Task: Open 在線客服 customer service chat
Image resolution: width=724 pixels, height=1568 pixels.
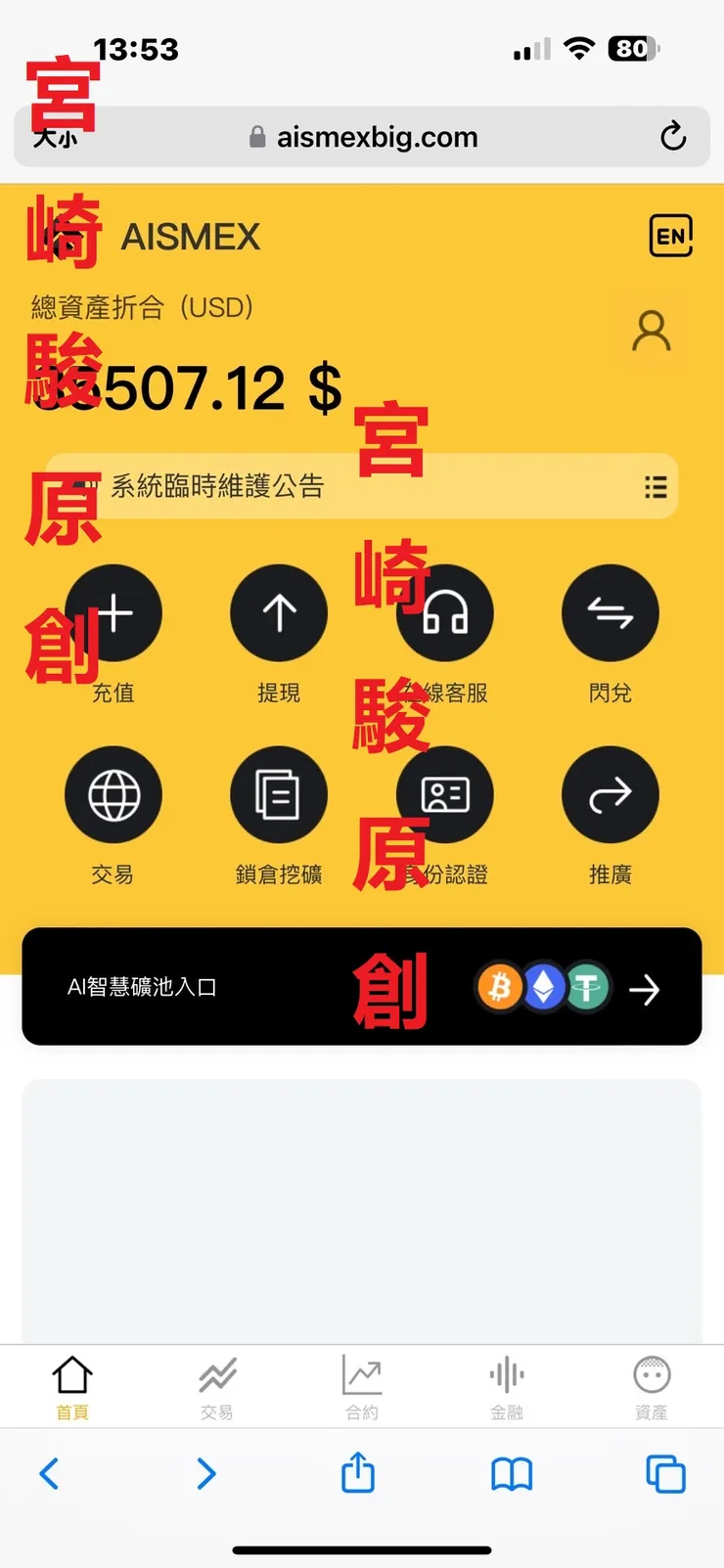Action: click(444, 612)
